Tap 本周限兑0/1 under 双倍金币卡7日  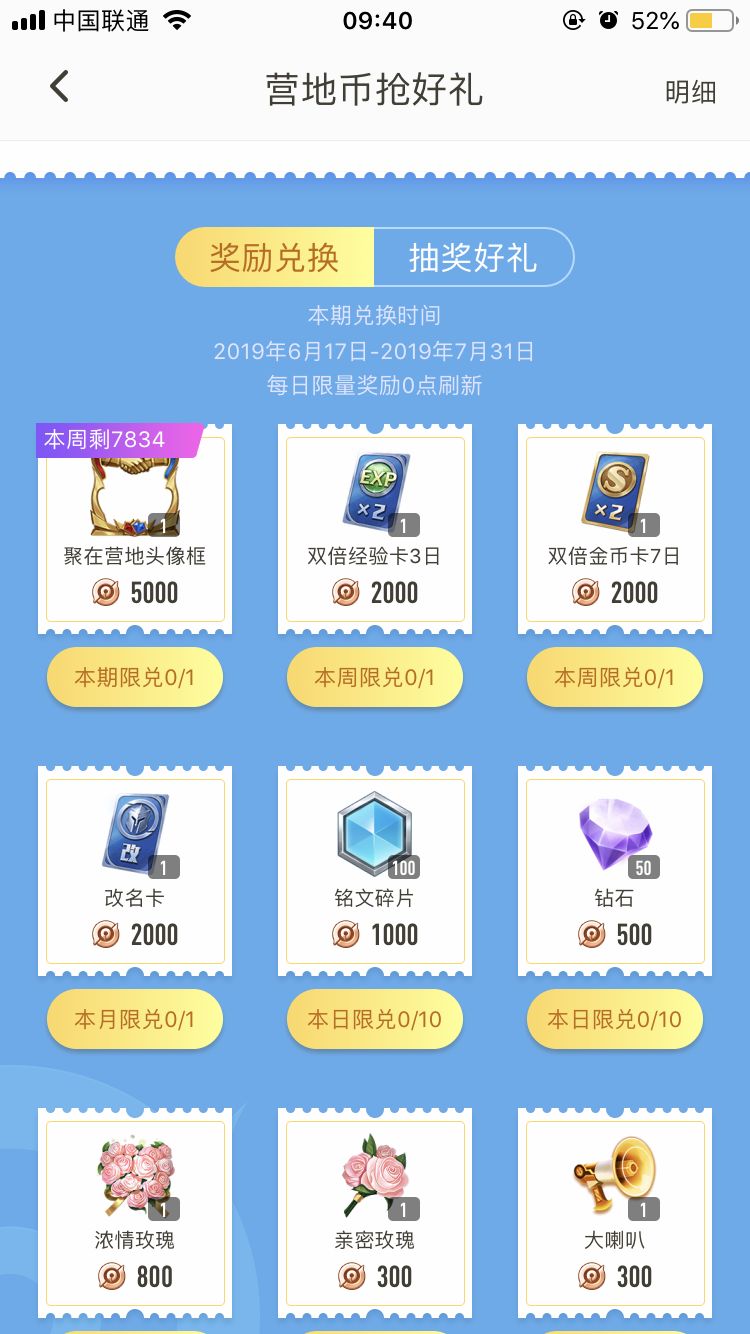615,678
